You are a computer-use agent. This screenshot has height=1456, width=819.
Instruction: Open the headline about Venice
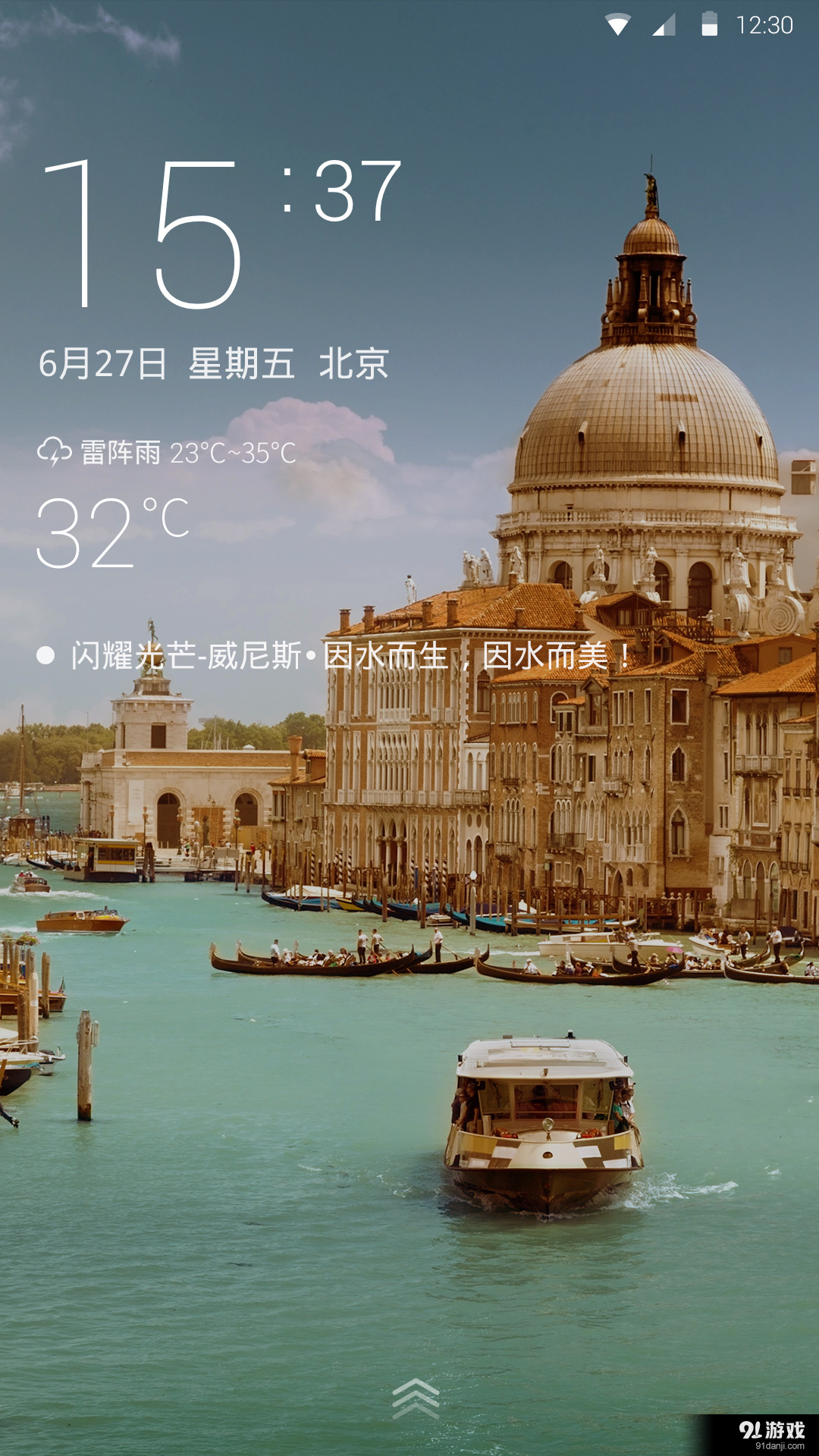click(349, 655)
